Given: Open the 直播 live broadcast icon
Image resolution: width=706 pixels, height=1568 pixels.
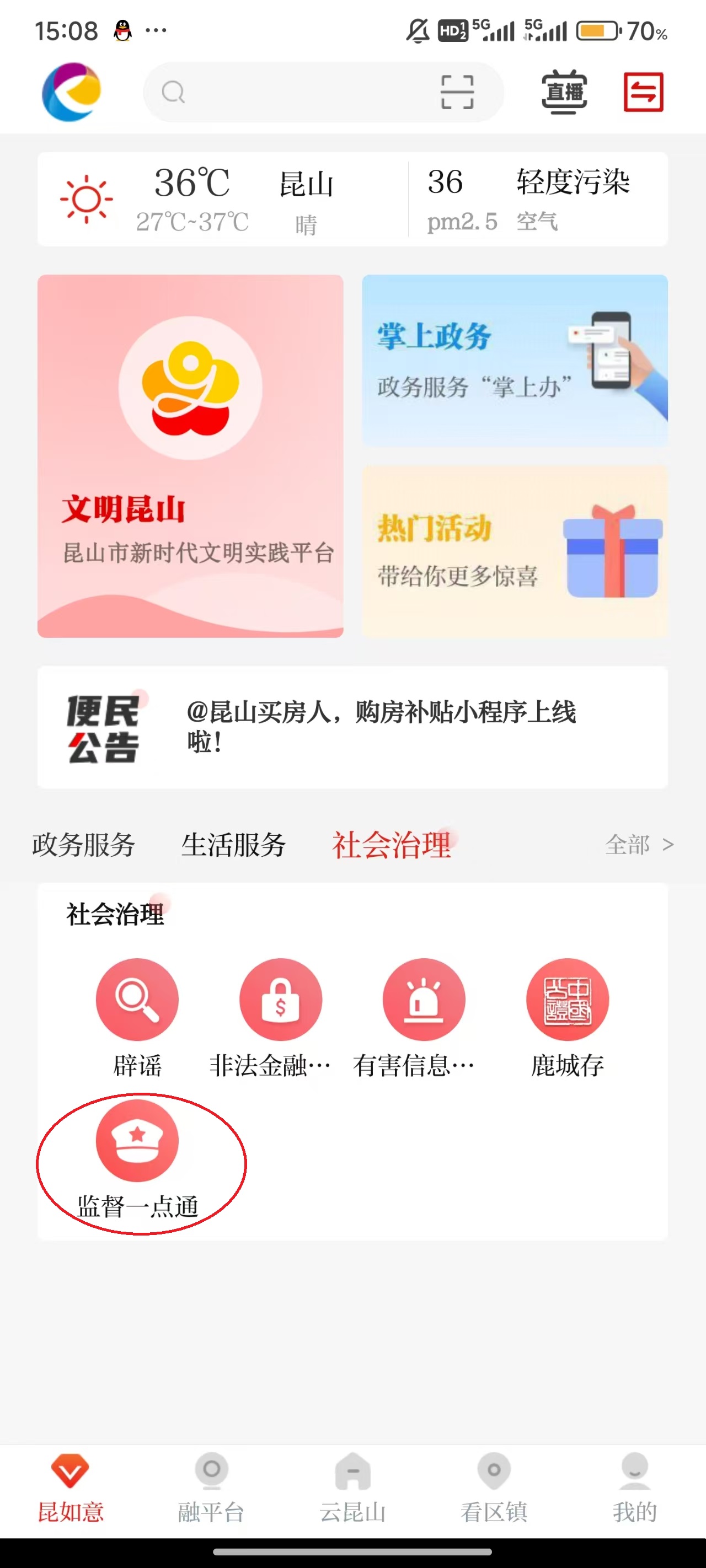Looking at the screenshot, I should (x=564, y=92).
